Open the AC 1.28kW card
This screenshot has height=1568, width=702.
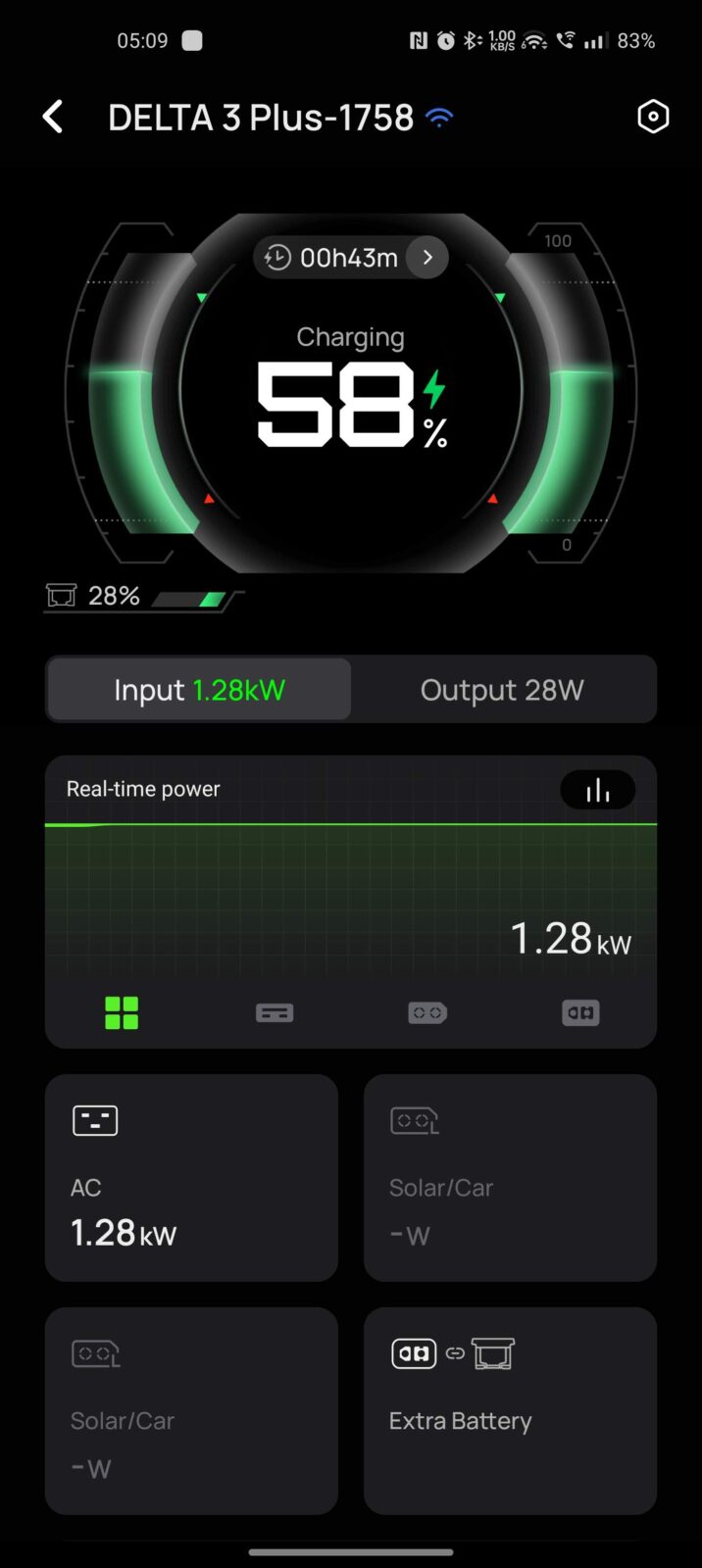coord(191,1178)
